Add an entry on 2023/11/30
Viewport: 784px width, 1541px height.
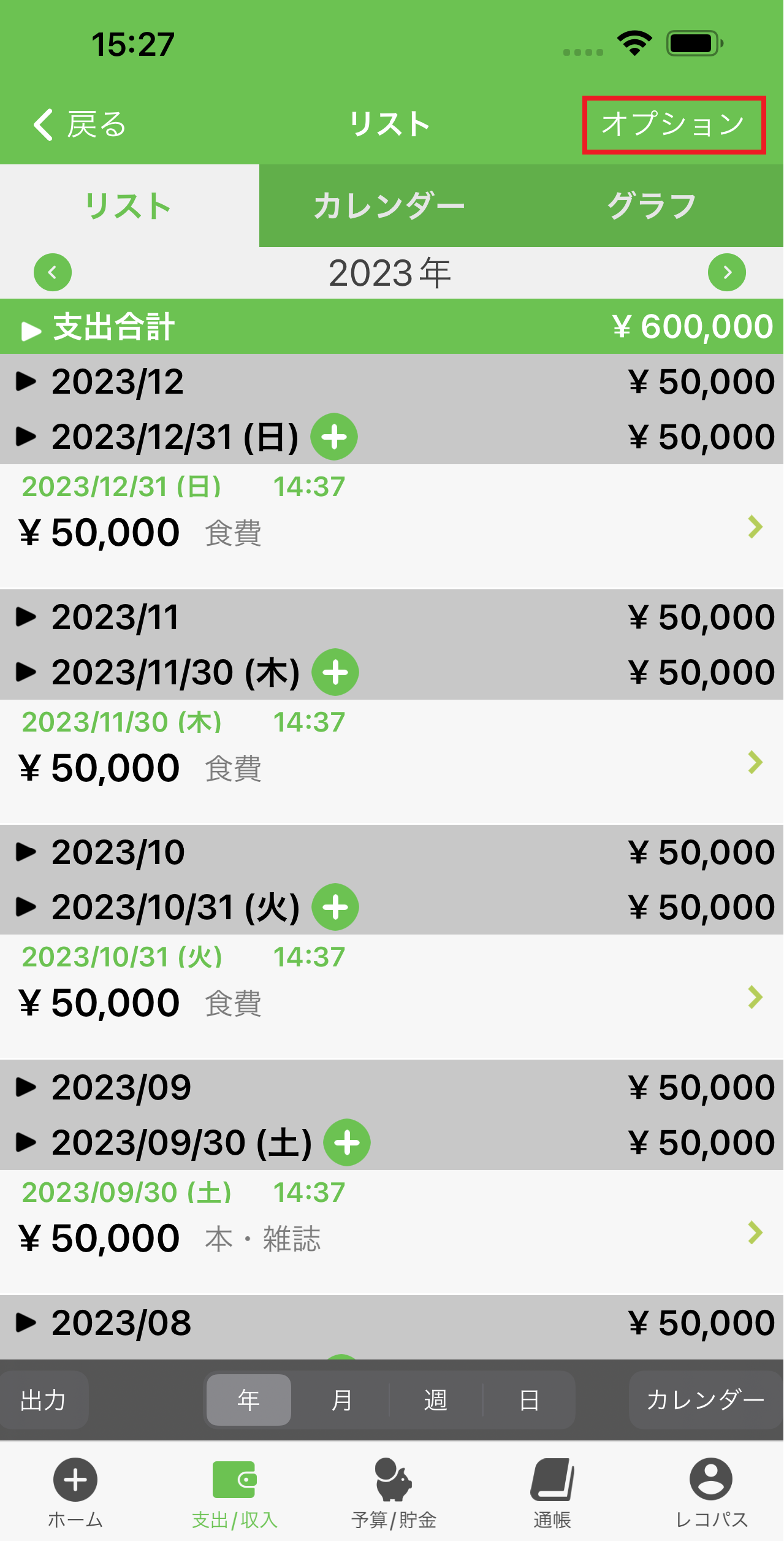335,672
